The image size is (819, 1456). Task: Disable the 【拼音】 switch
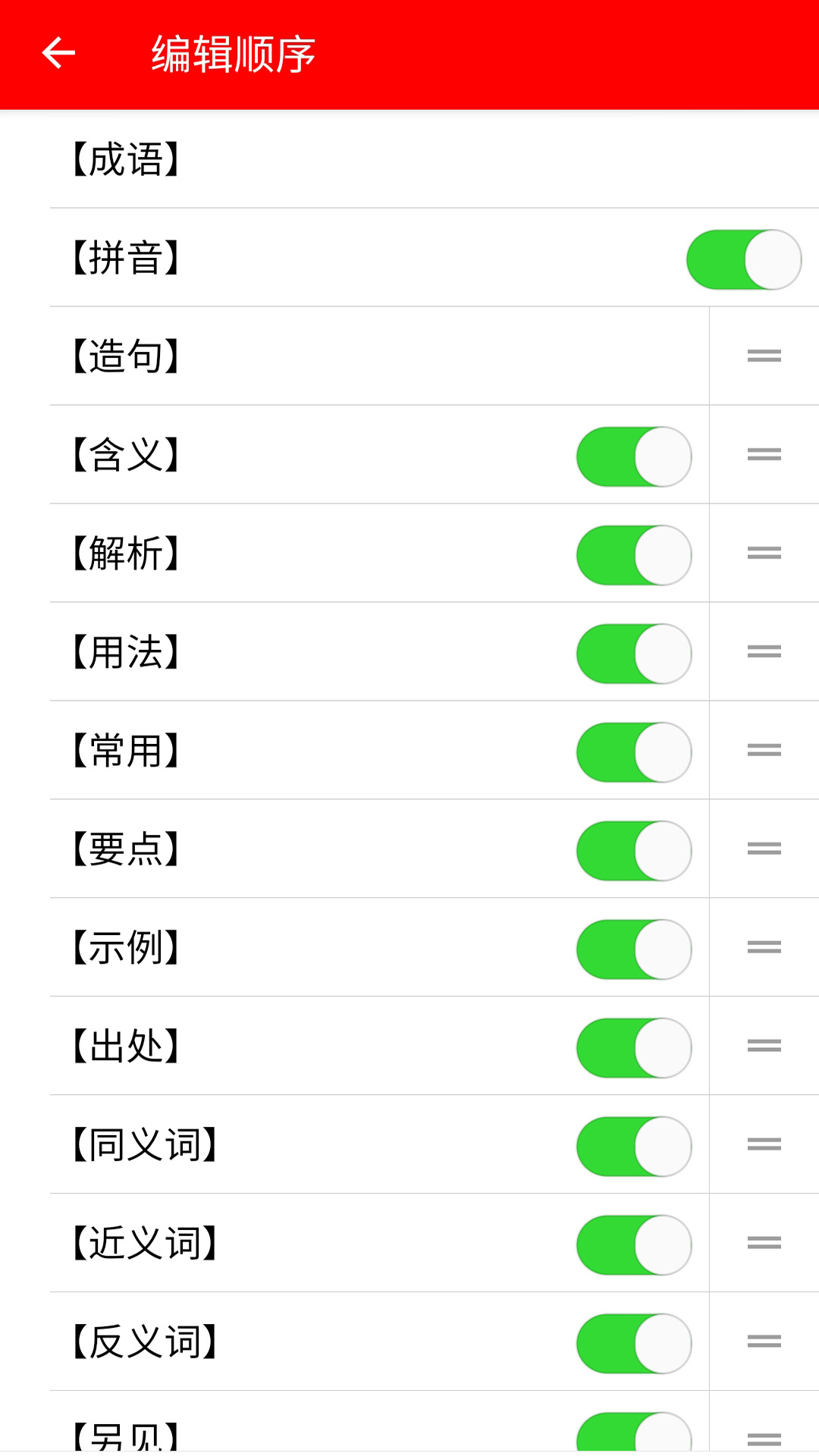click(745, 259)
